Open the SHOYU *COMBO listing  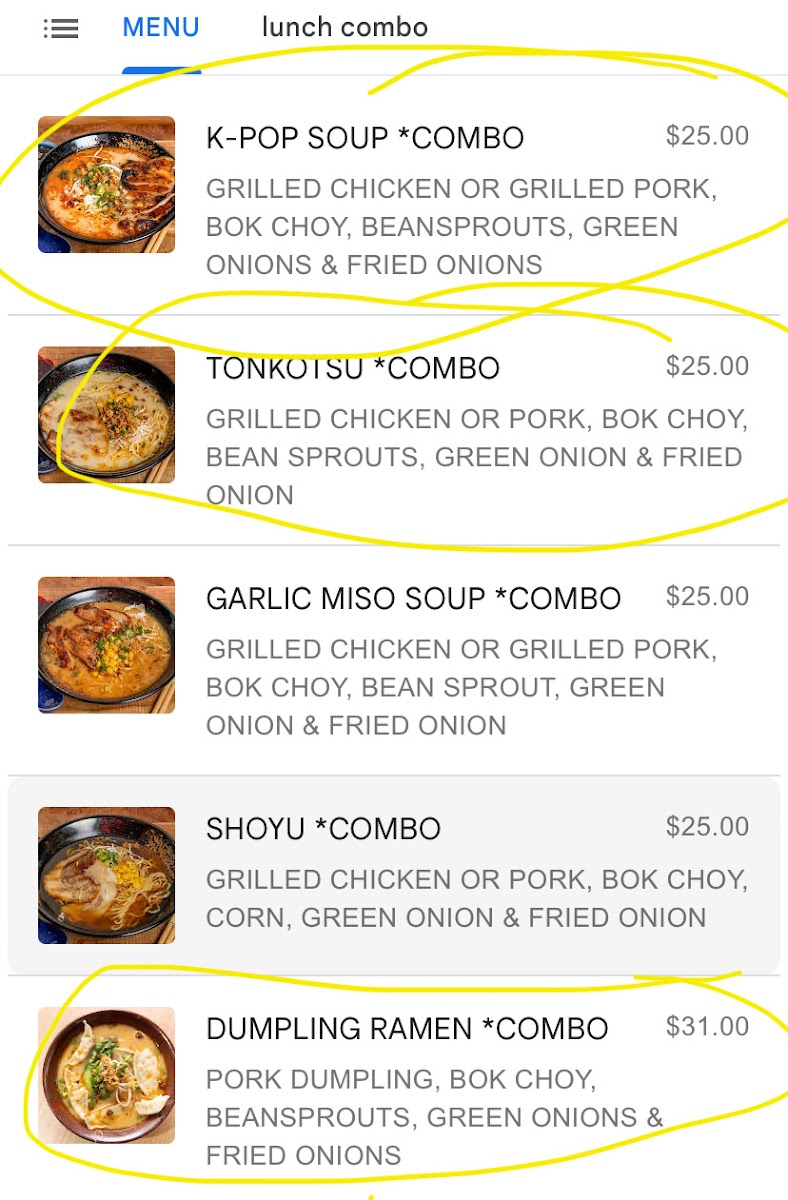323,828
